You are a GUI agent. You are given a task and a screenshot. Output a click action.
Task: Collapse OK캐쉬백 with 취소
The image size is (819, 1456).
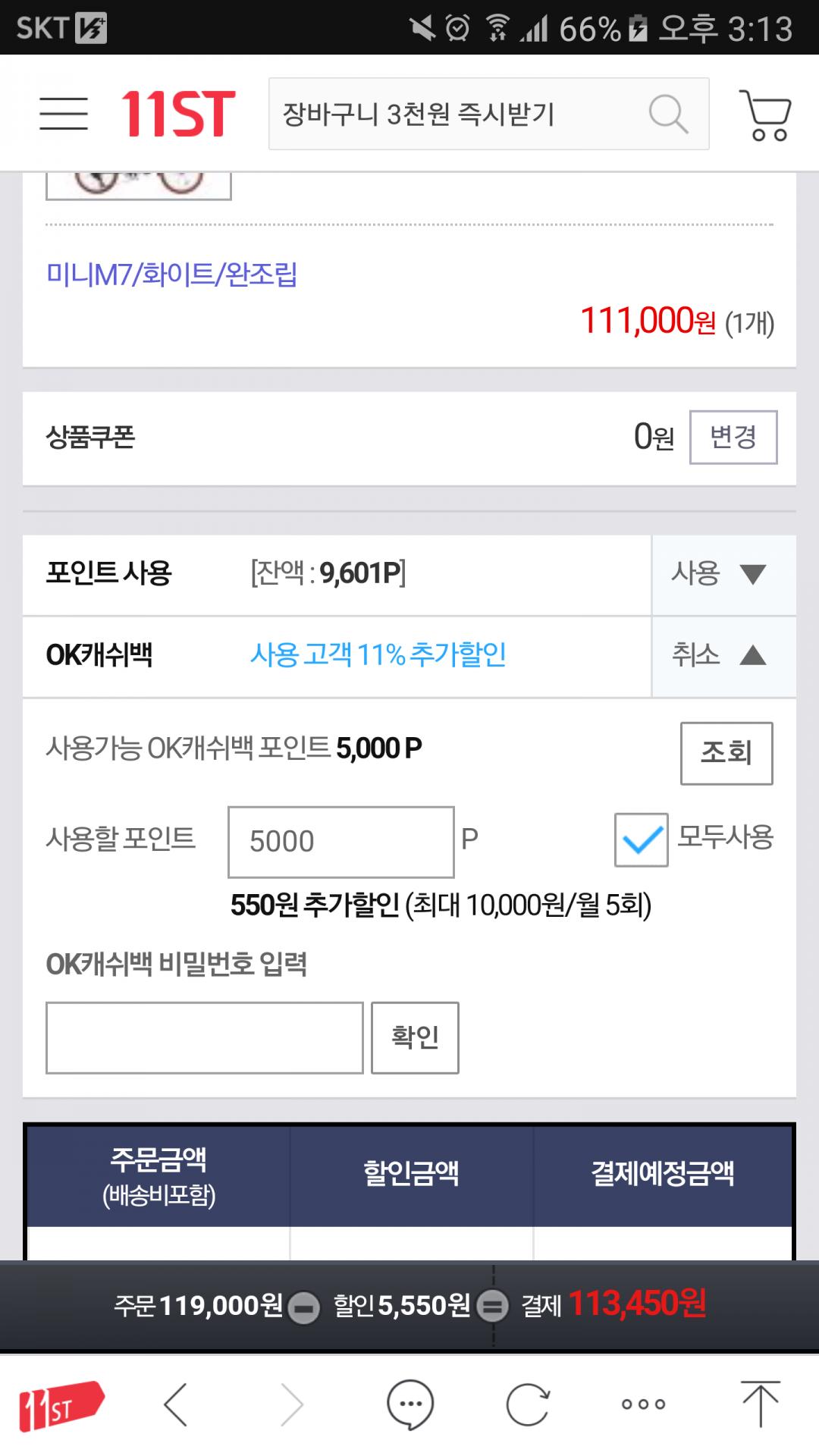pos(723,655)
